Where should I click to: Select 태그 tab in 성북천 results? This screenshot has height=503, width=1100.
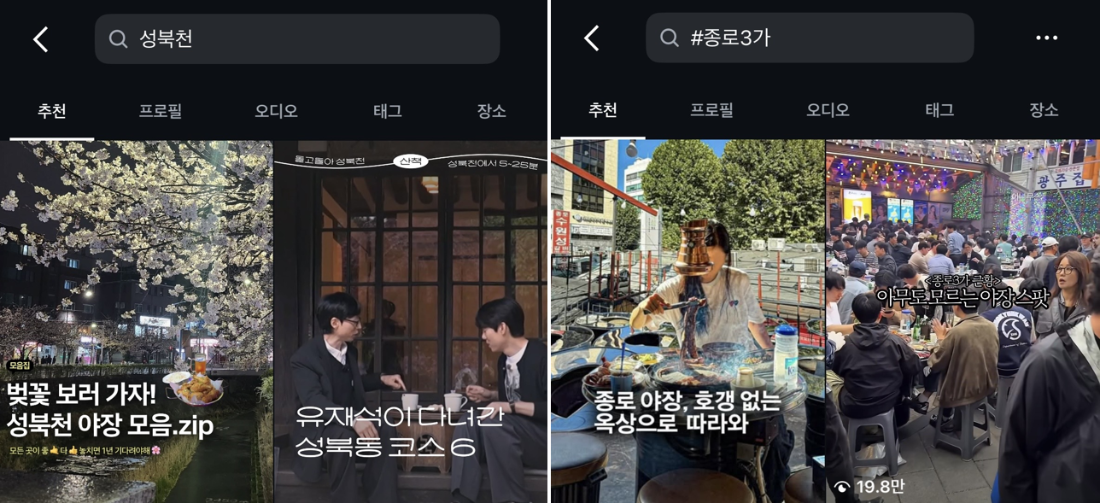click(387, 111)
